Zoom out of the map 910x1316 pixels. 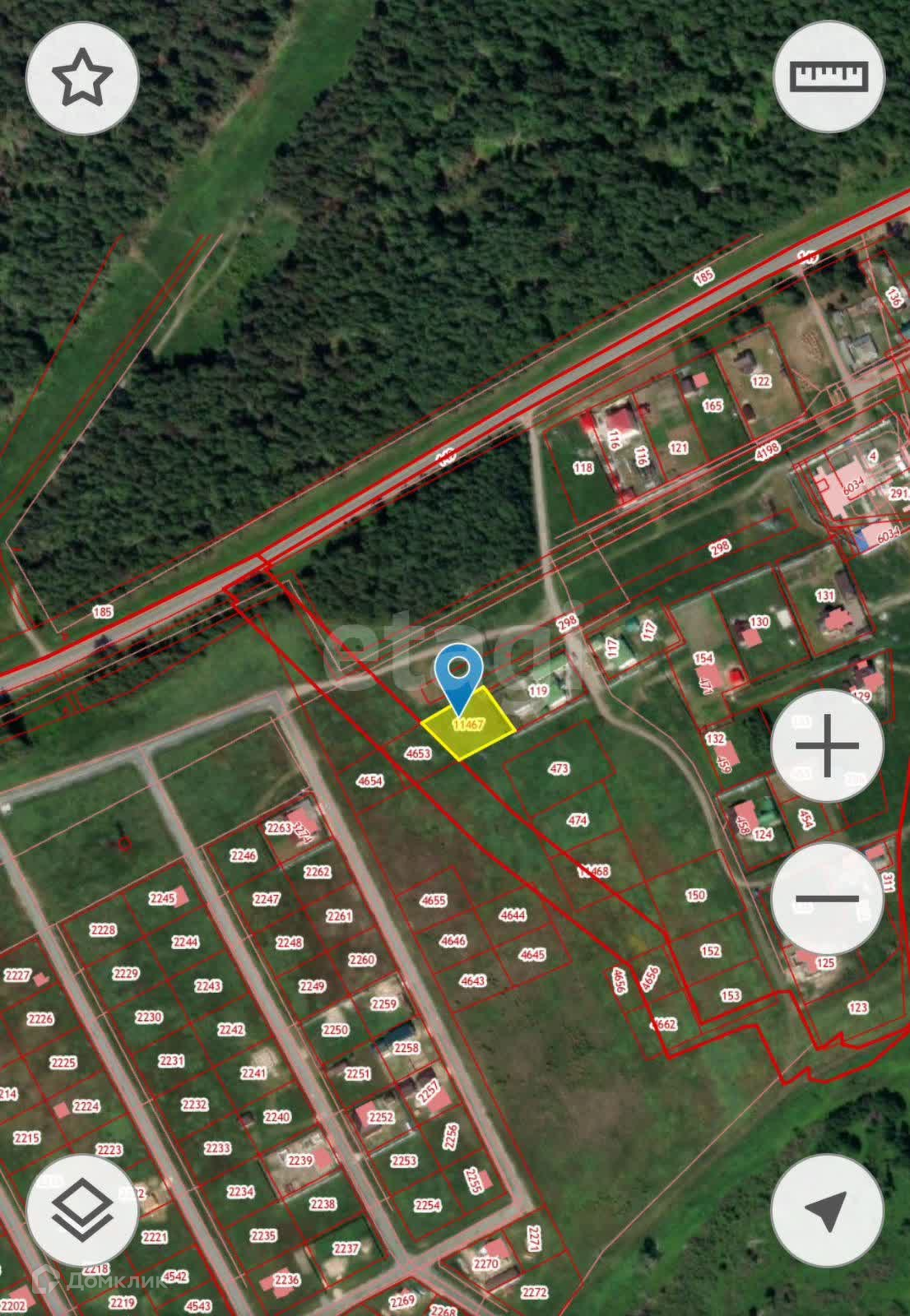click(x=827, y=899)
